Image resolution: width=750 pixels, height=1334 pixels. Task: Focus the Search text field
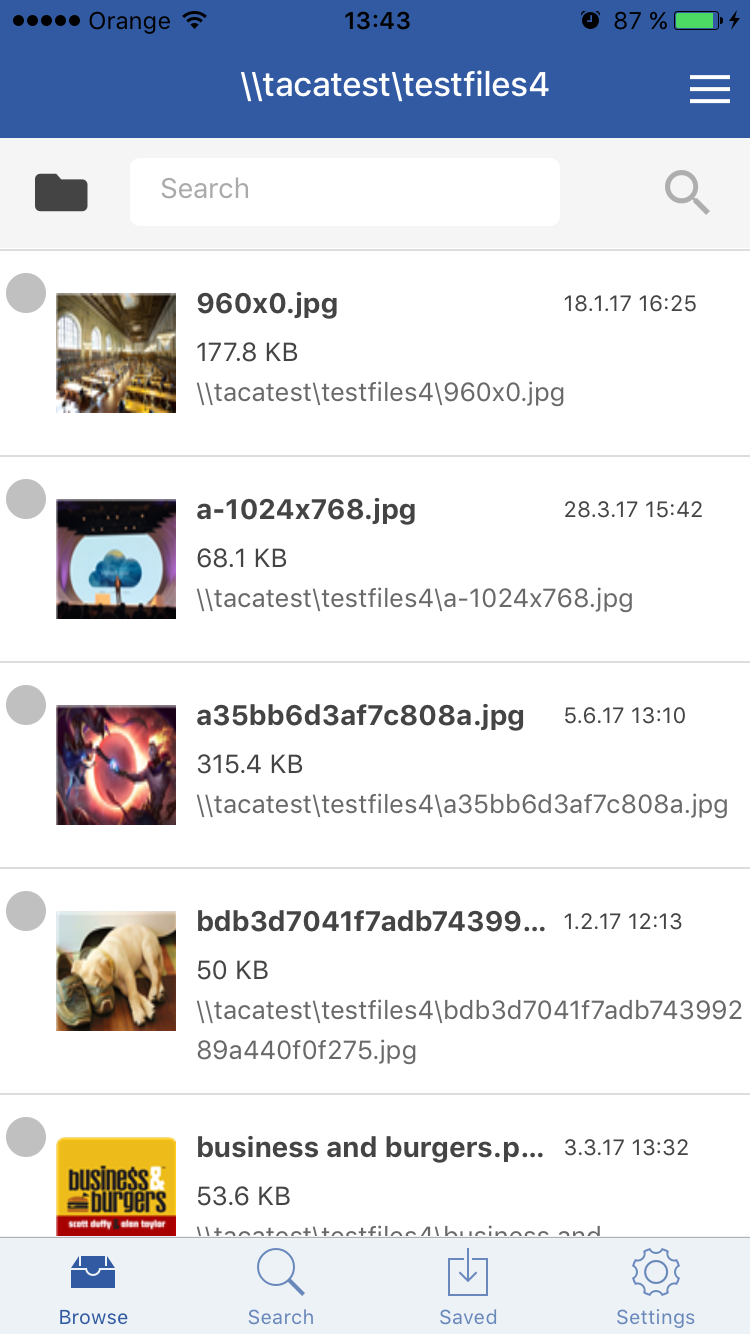pos(344,191)
